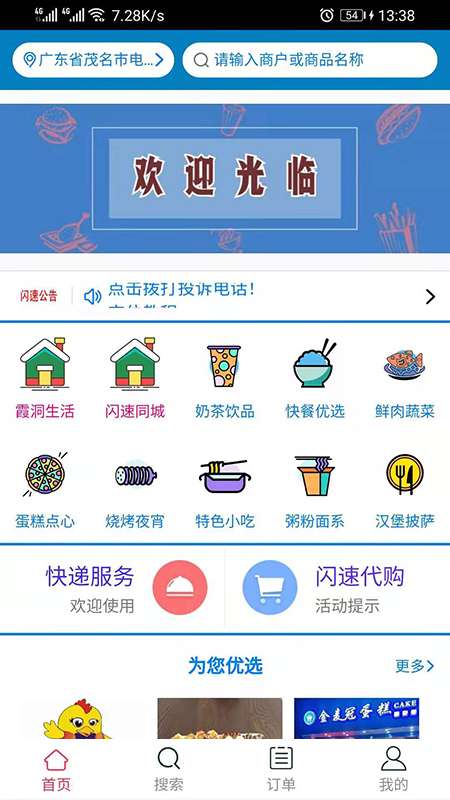Select the 快餐优选 category
450x800 pixels.
point(315,379)
